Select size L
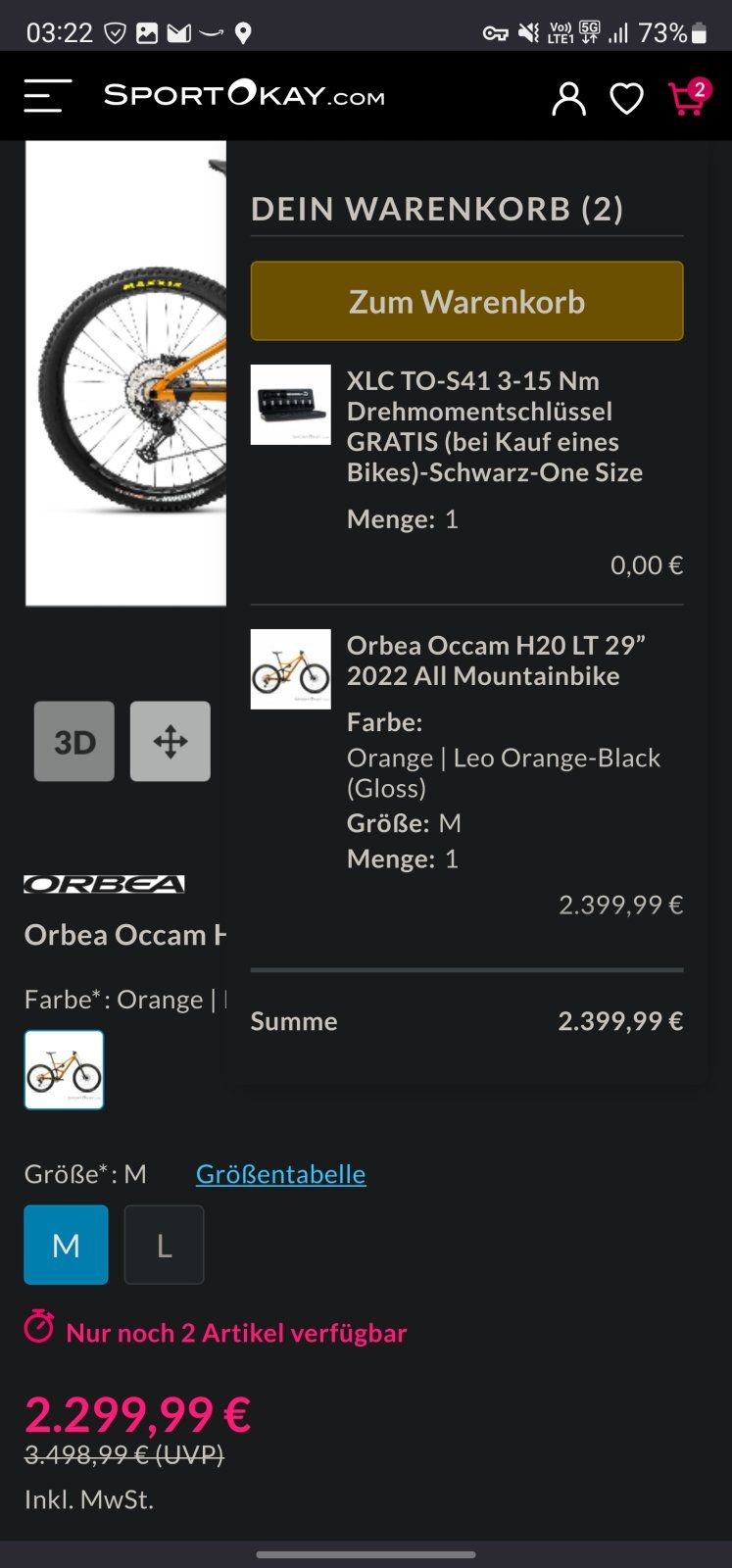Screen dimensions: 732x1568 pos(164,1245)
